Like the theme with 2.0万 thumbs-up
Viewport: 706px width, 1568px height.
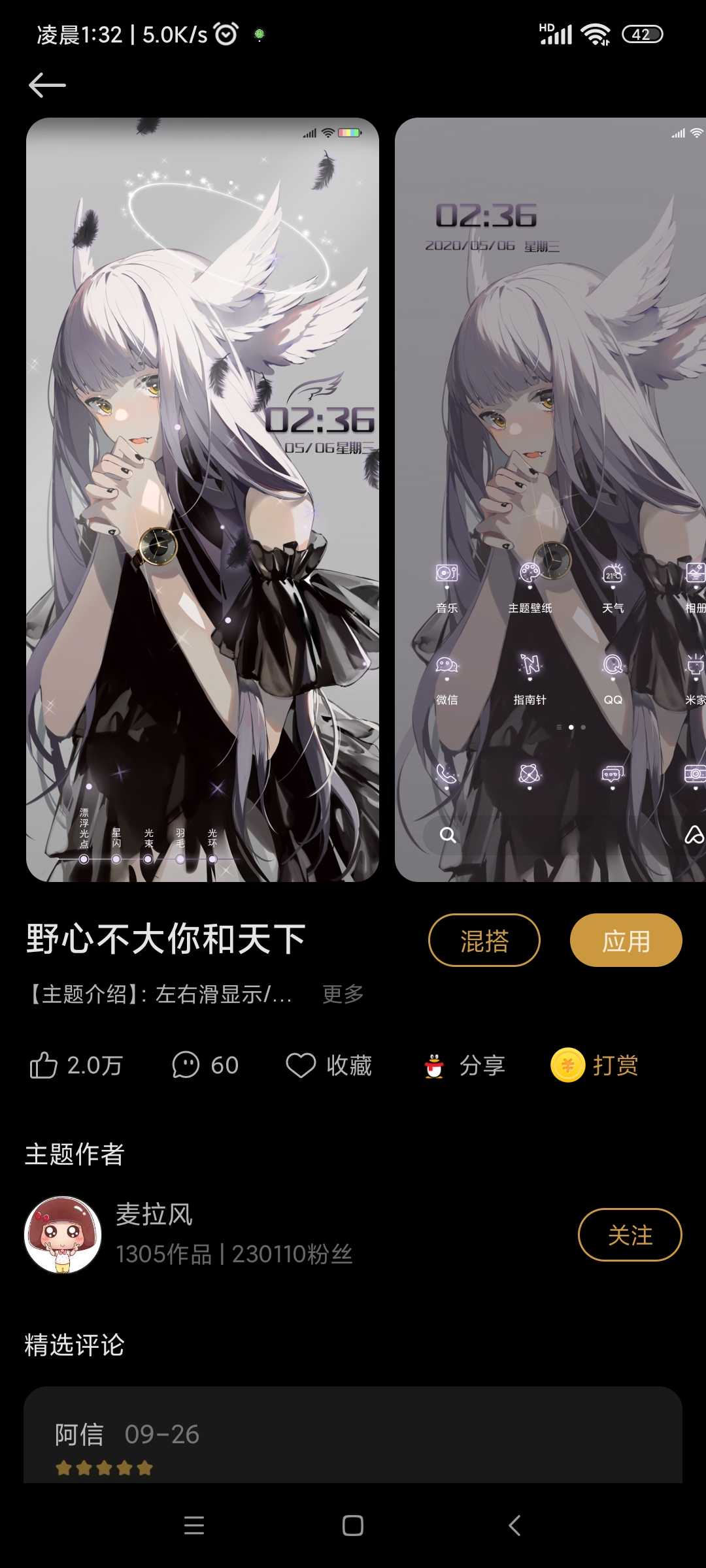coord(76,1065)
